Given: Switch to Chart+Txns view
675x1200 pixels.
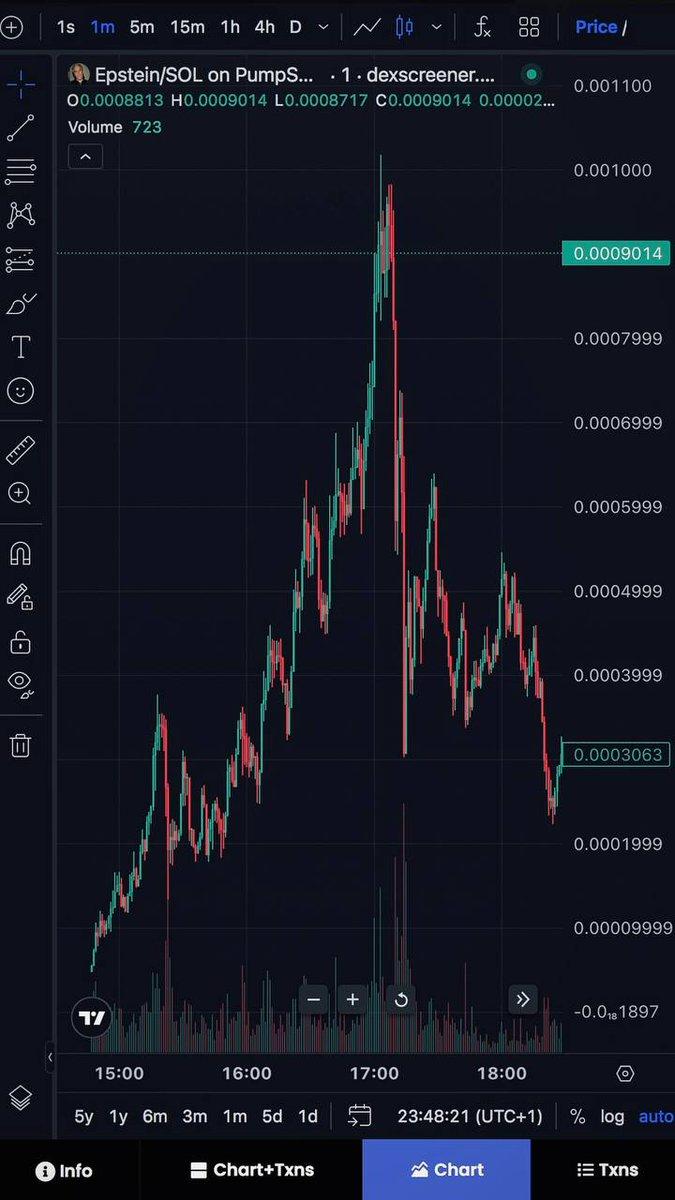Looking at the screenshot, I should [252, 1170].
